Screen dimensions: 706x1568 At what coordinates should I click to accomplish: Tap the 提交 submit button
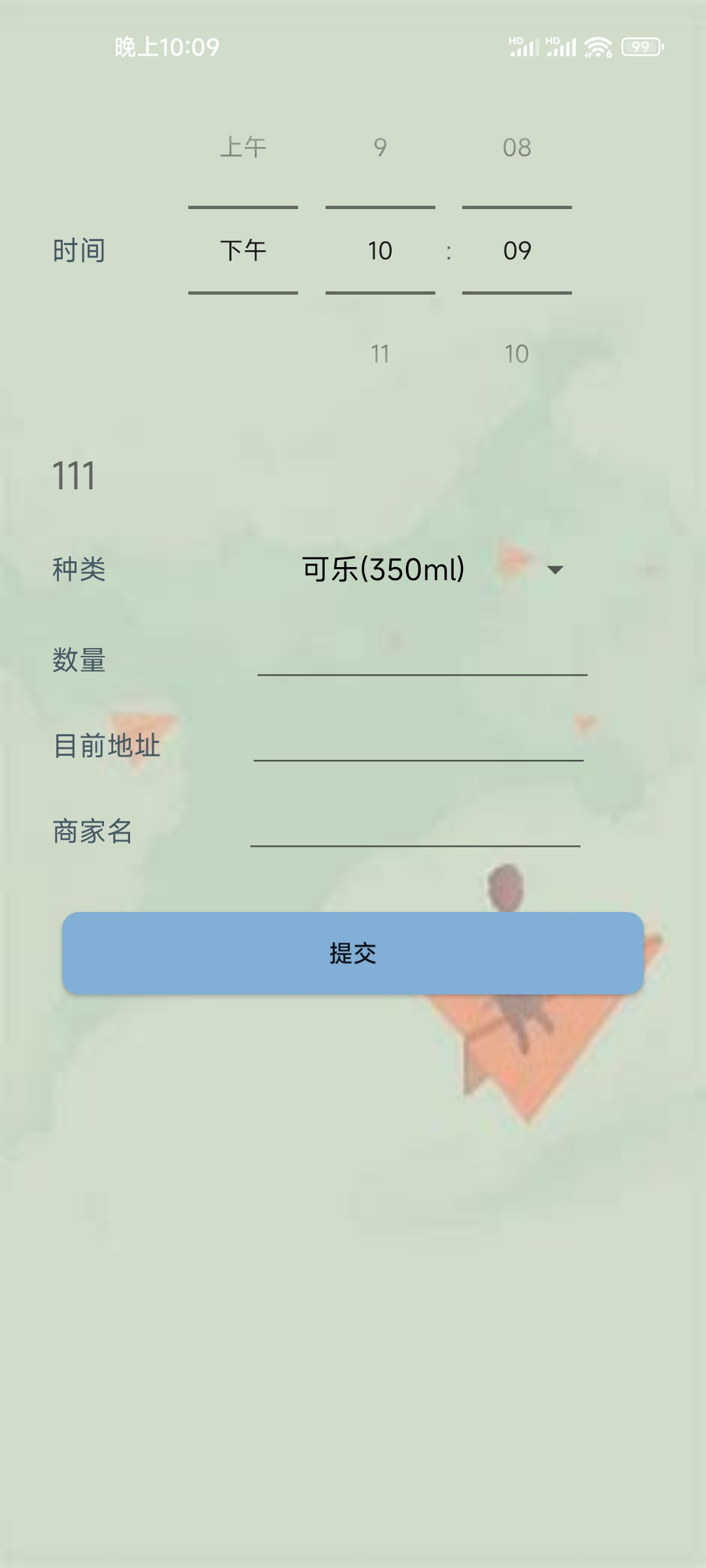tap(353, 953)
